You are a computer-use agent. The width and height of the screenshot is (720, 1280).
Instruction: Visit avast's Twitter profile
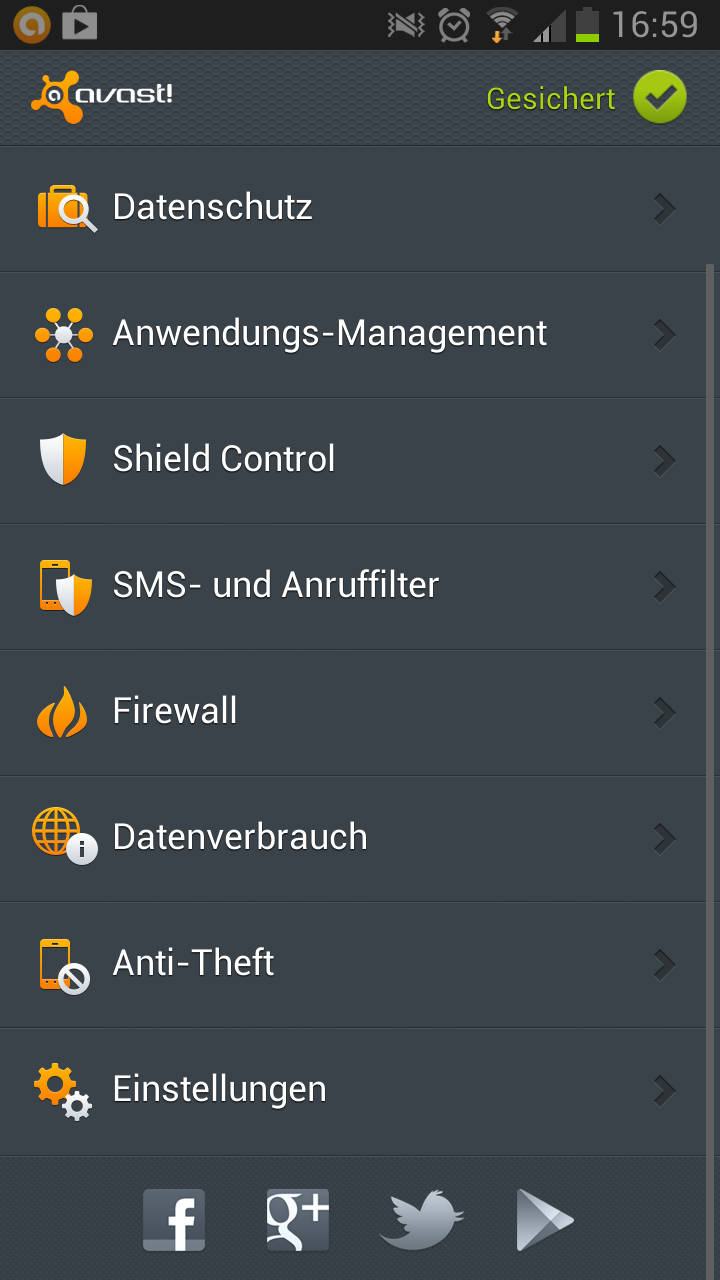[421, 1220]
